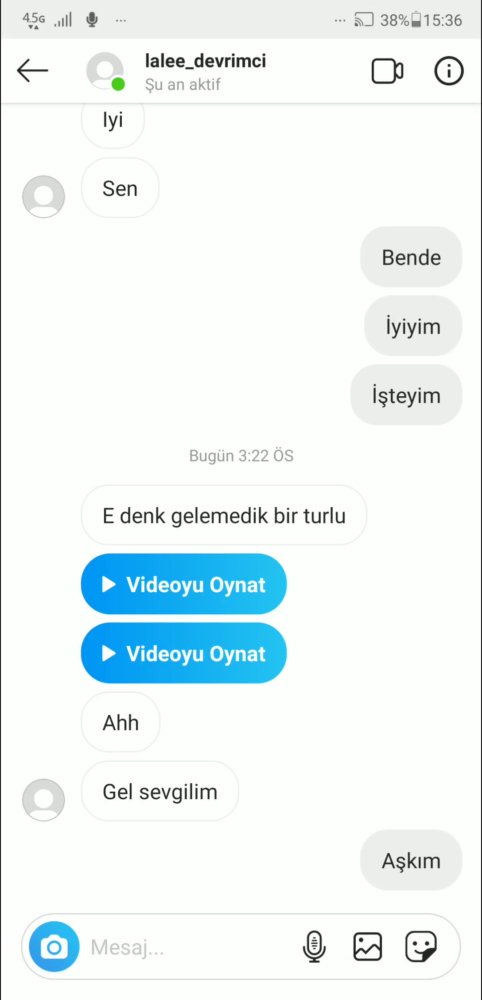This screenshot has width=482, height=1000.
Task: Open the camera from the message bar
Action: (54, 947)
